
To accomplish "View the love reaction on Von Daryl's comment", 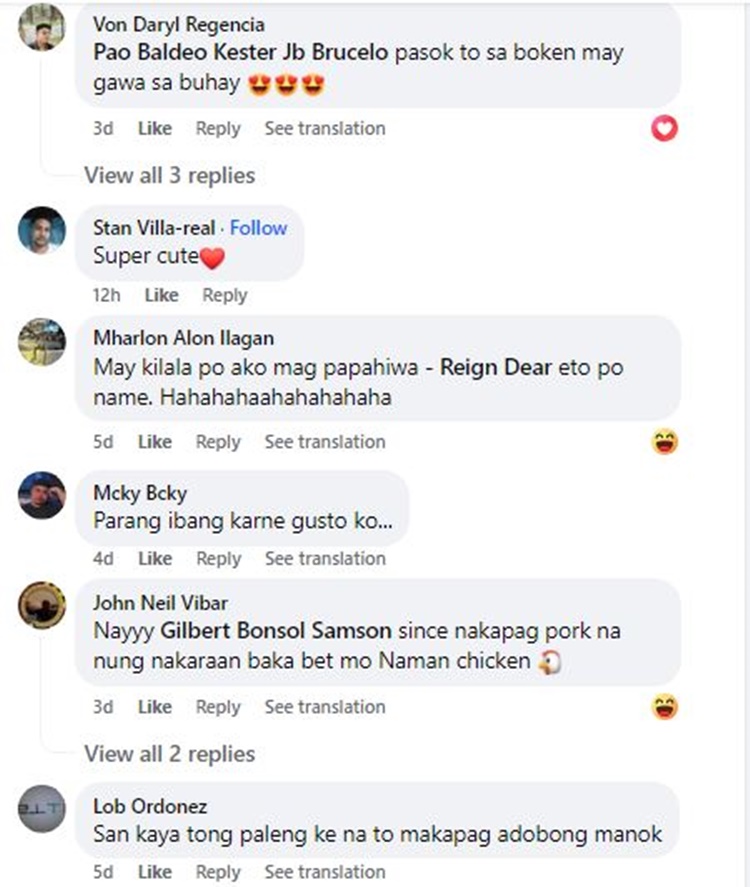I will 664,128.
